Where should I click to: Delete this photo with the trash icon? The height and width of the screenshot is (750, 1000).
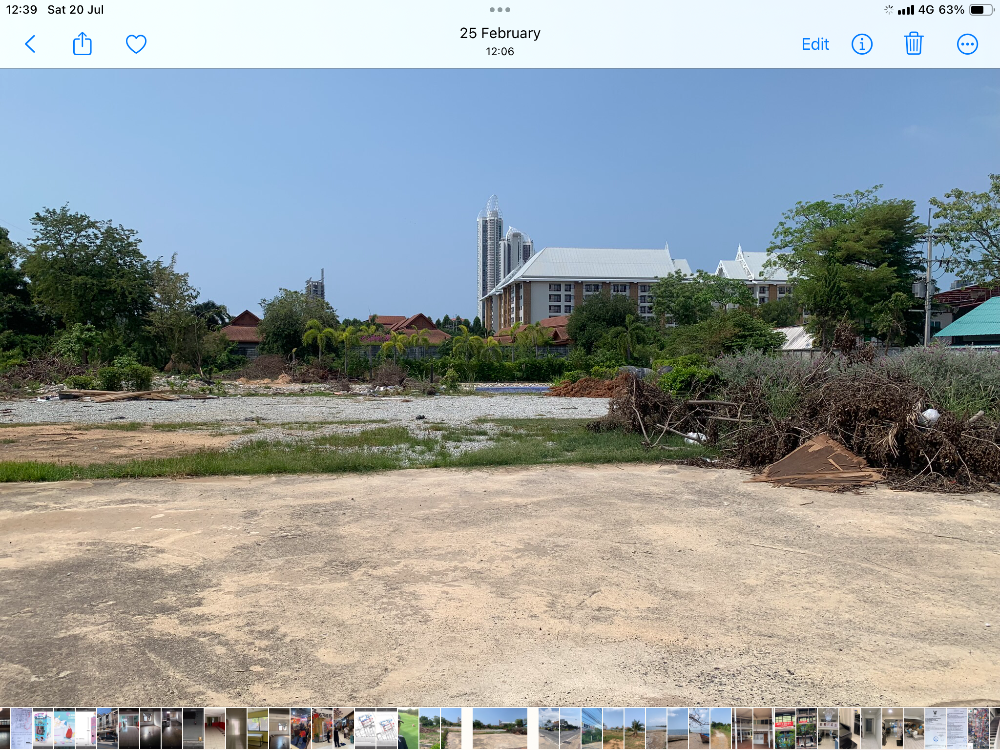914,44
